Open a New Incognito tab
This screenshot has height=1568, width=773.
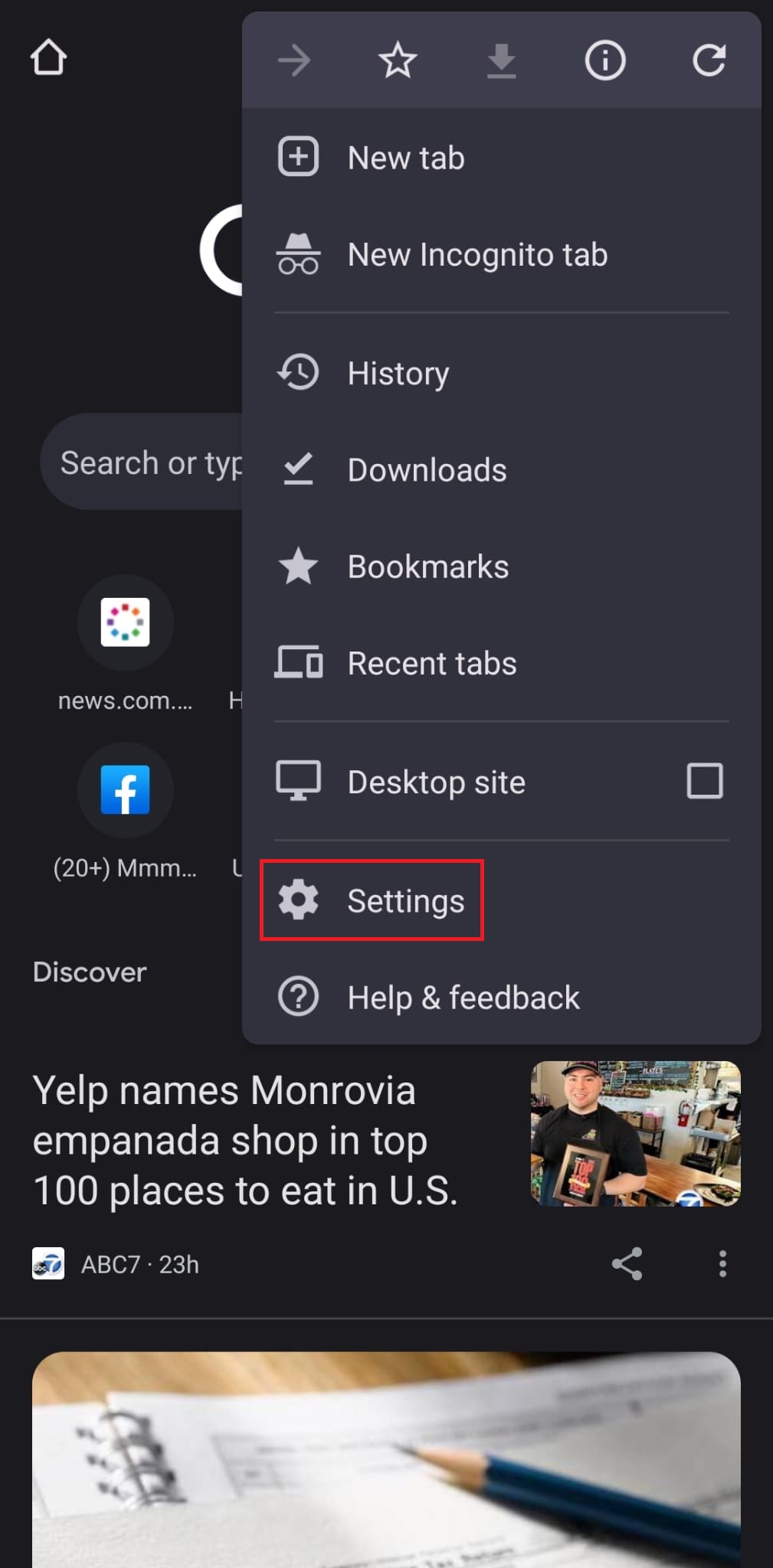477,255
